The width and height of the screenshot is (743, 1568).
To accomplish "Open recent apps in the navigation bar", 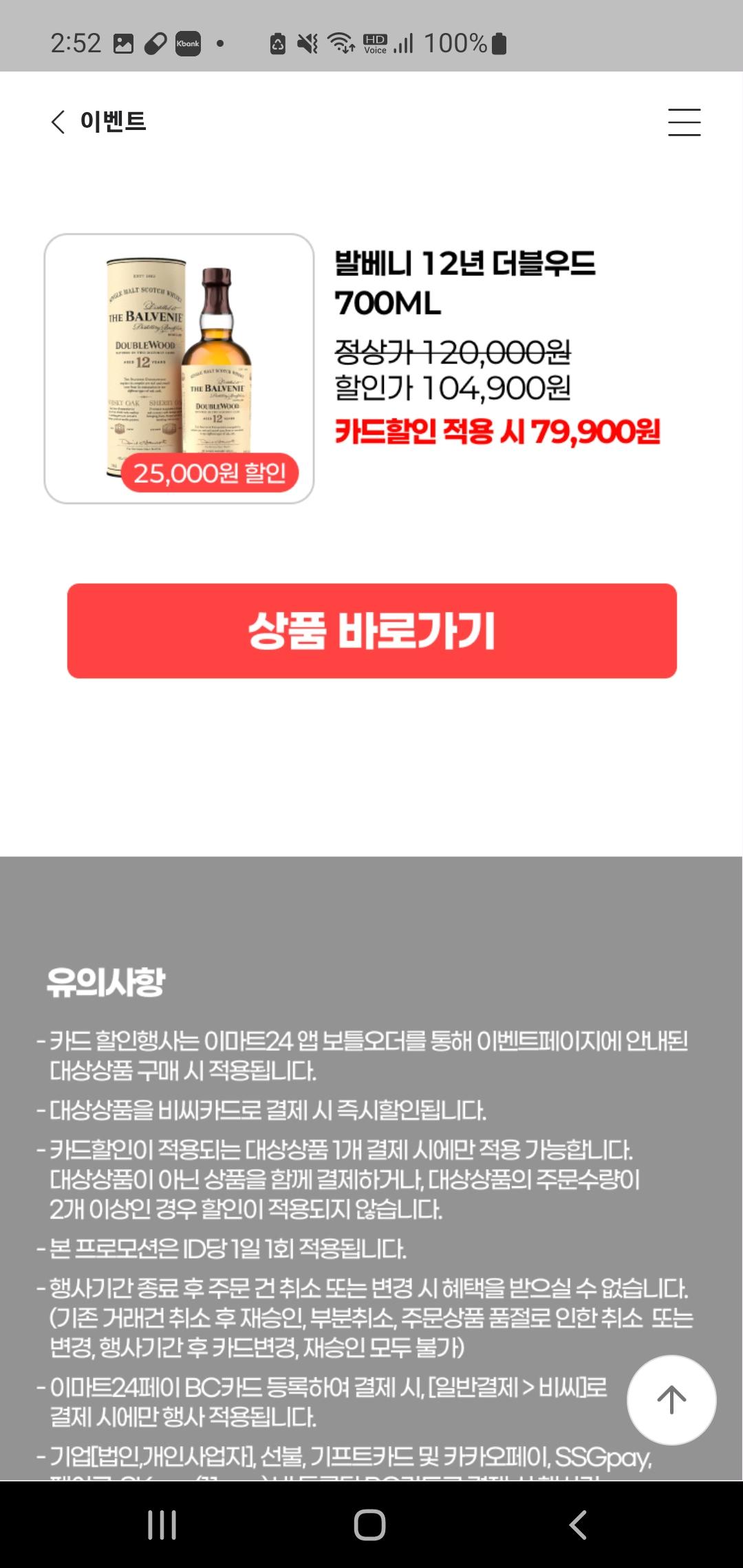I will click(x=162, y=1525).
